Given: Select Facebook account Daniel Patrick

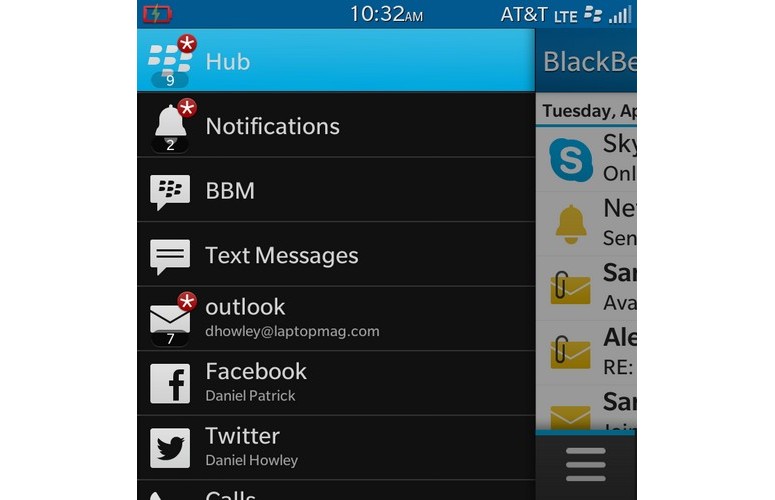Looking at the screenshot, I should [x=335, y=382].
